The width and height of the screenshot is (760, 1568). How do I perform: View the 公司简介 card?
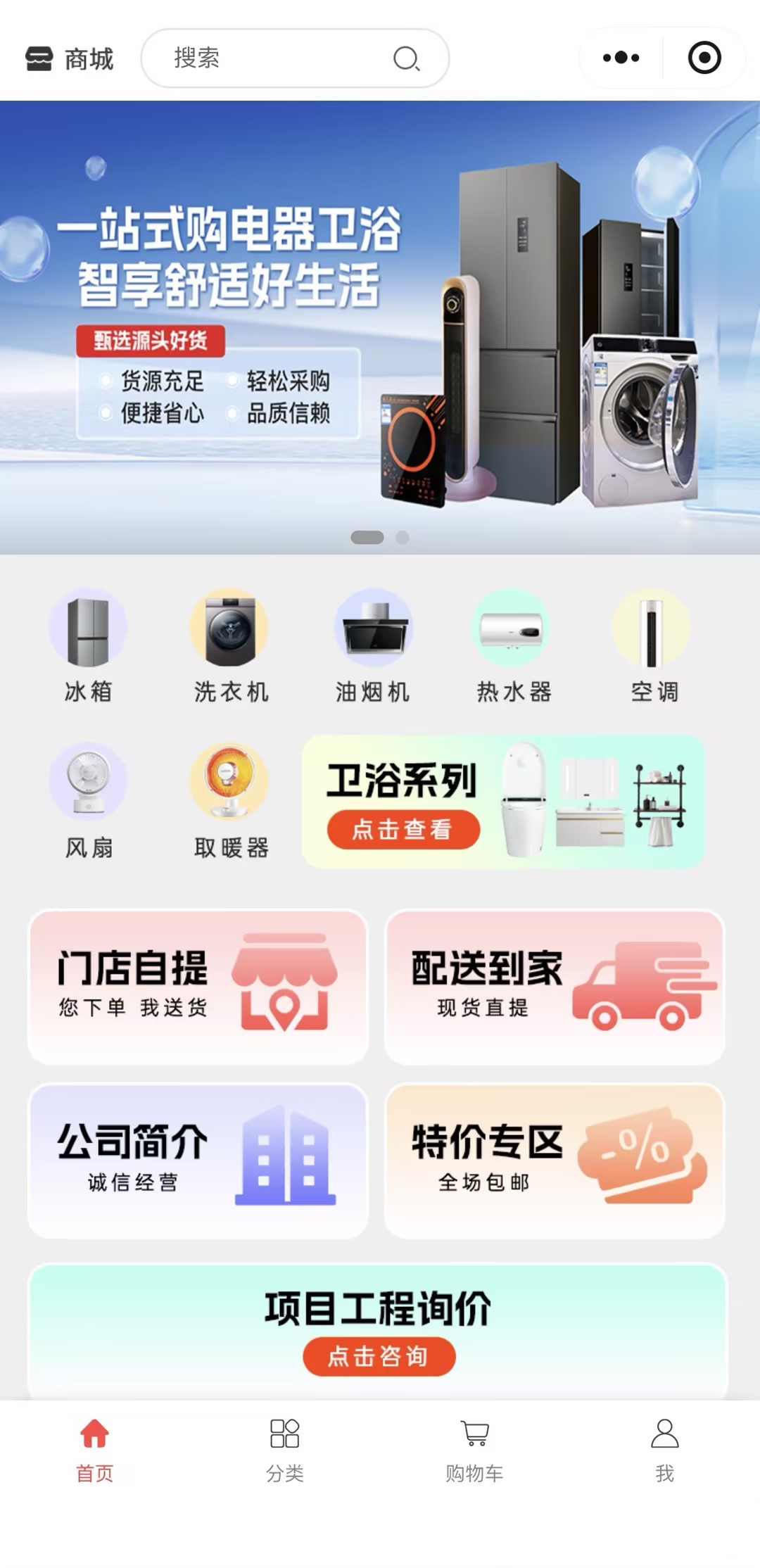point(198,1161)
